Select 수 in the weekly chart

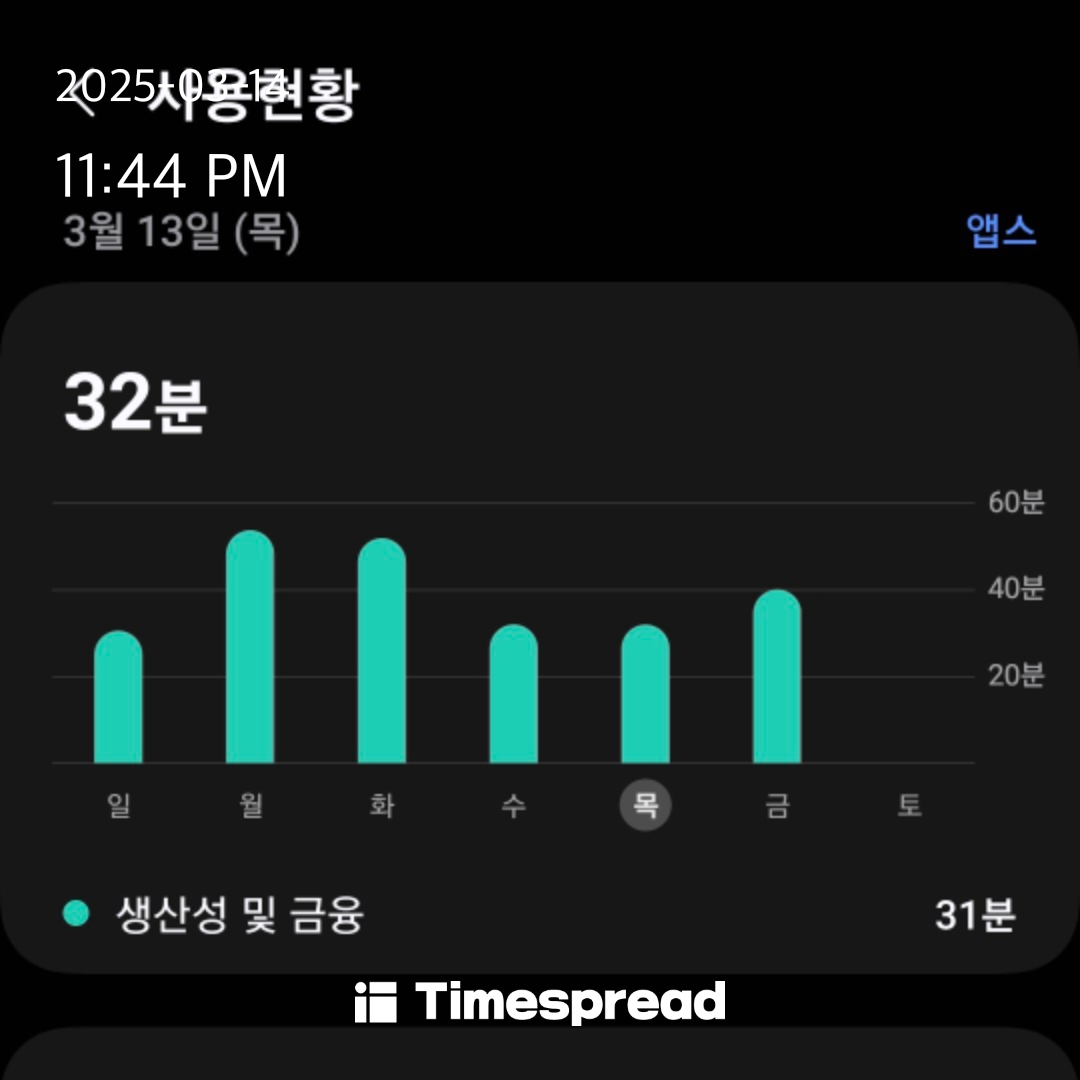(514, 804)
